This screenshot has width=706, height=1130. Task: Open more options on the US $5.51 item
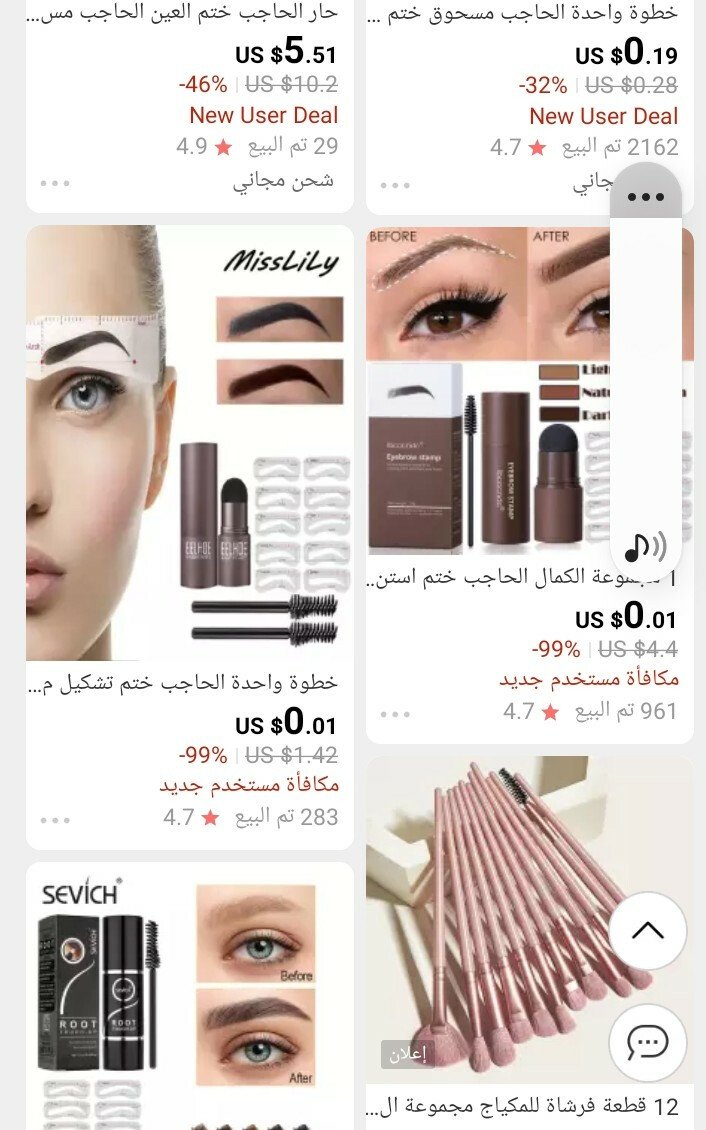pos(55,183)
